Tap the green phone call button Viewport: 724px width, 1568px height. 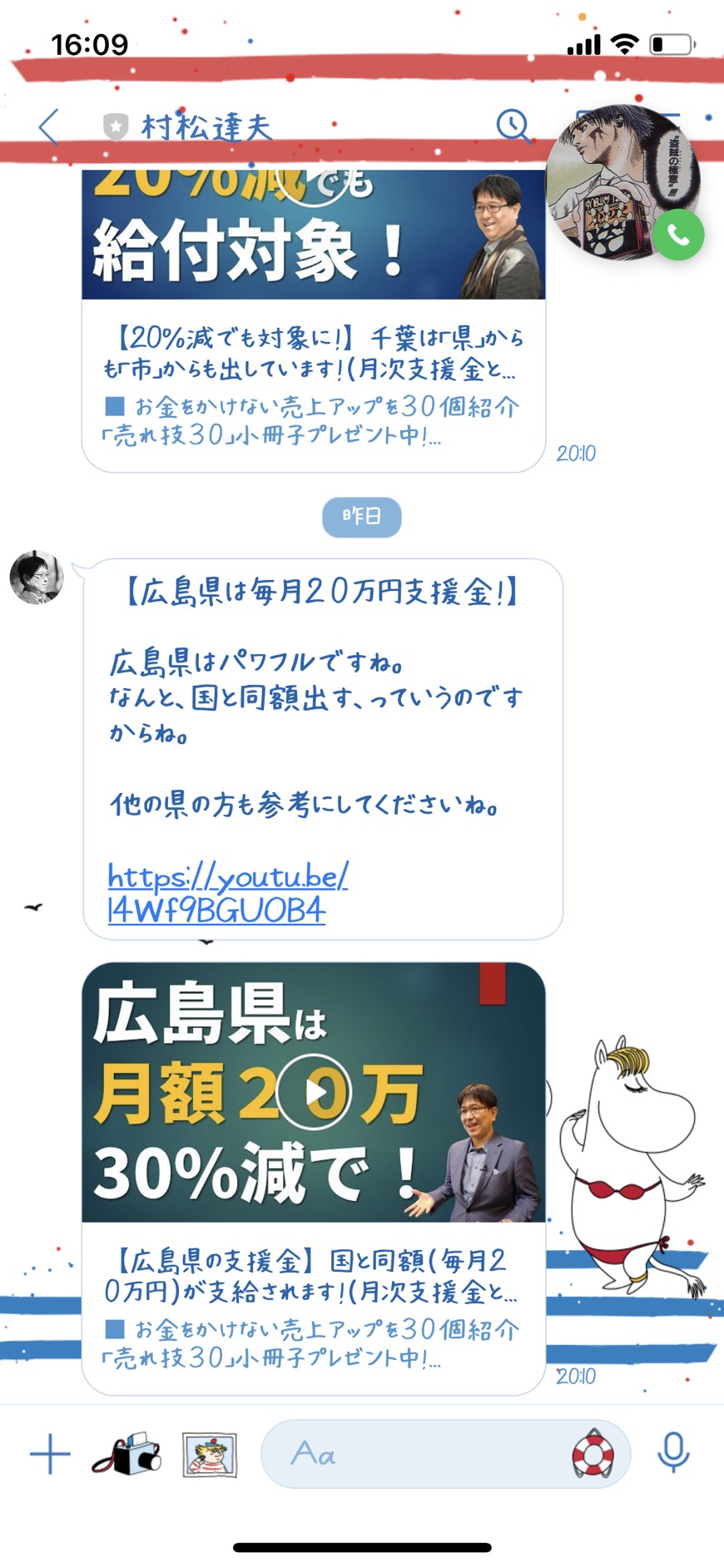678,236
